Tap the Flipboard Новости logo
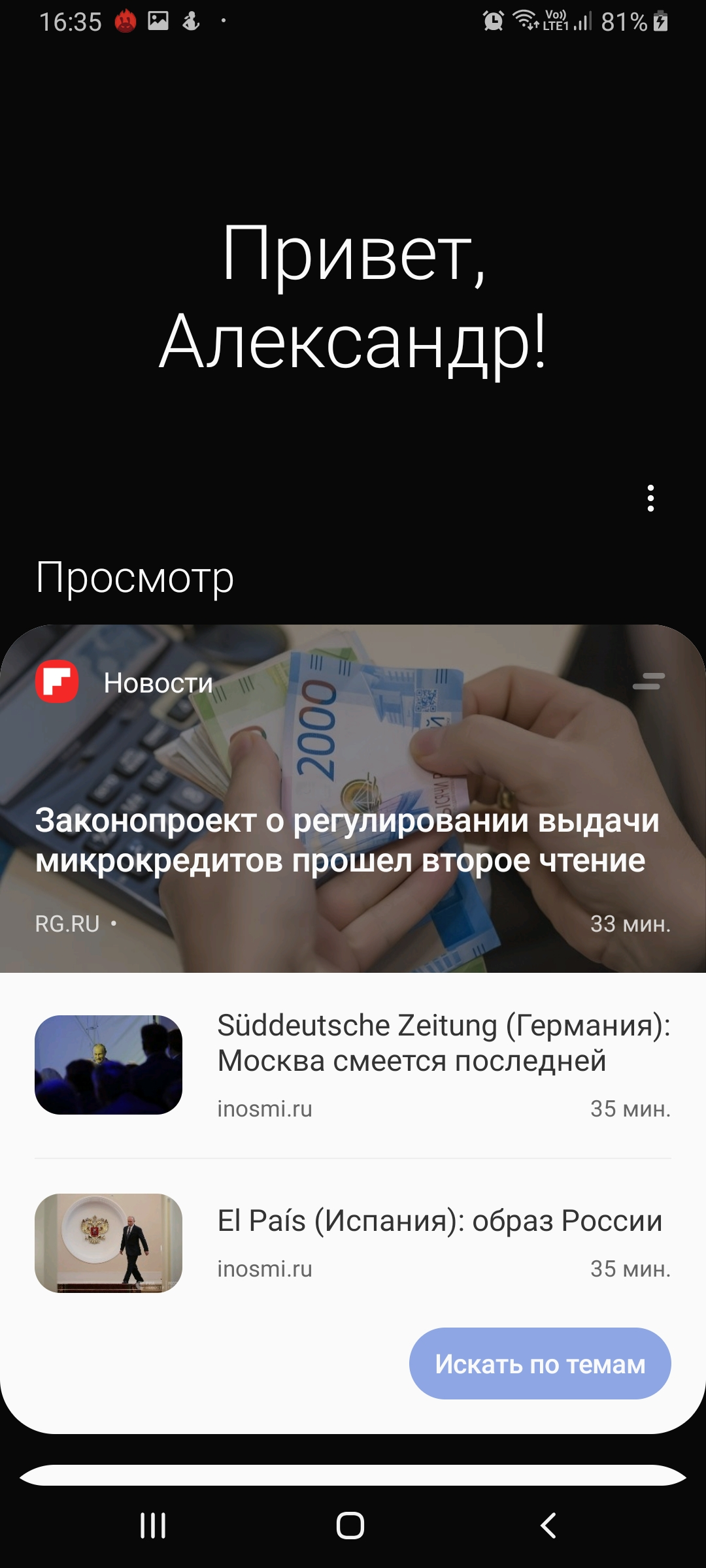Image resolution: width=706 pixels, height=1568 pixels. tap(57, 682)
